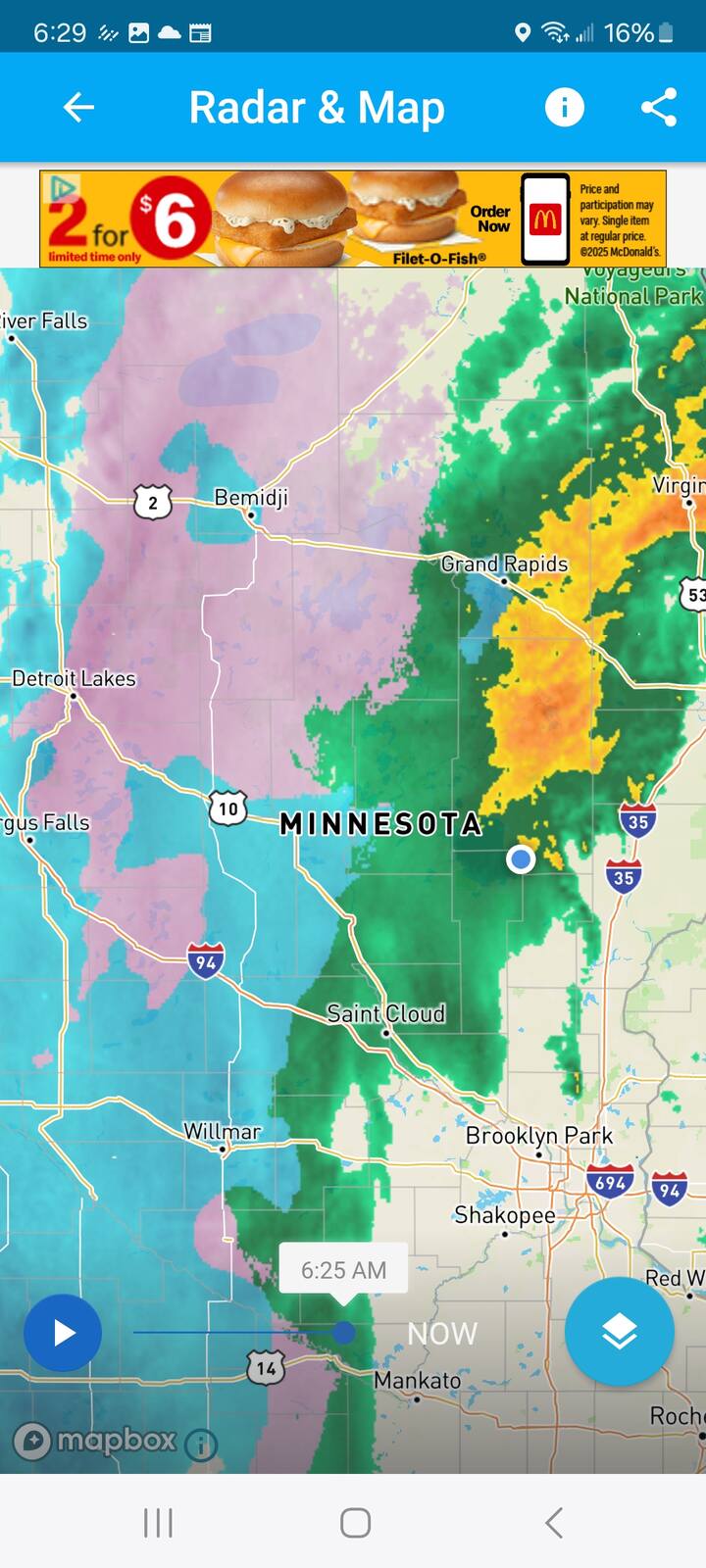706x1568 pixels.
Task: Tap the radar timeline slider handle
Action: pos(343,1332)
